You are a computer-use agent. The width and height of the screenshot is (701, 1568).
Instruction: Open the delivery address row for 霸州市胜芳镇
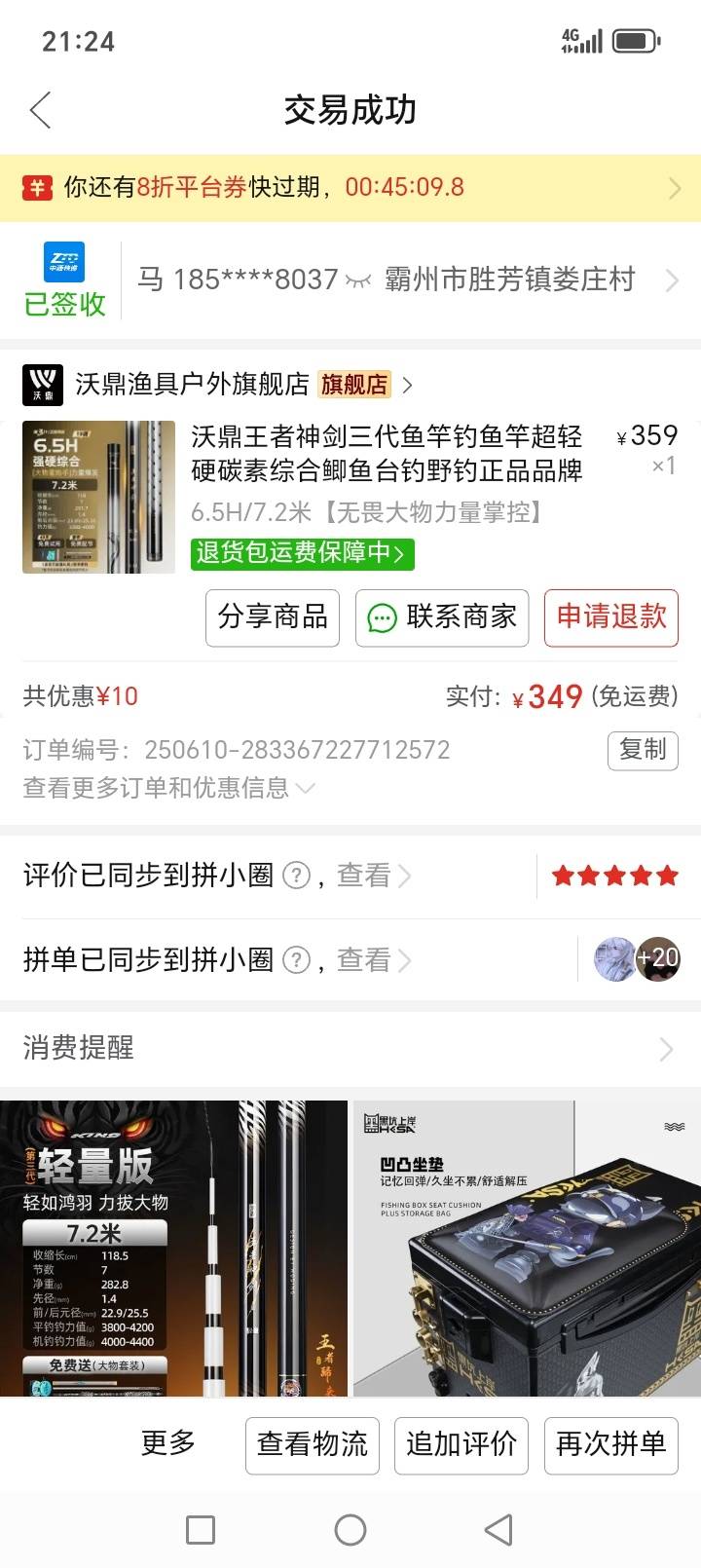(x=509, y=280)
